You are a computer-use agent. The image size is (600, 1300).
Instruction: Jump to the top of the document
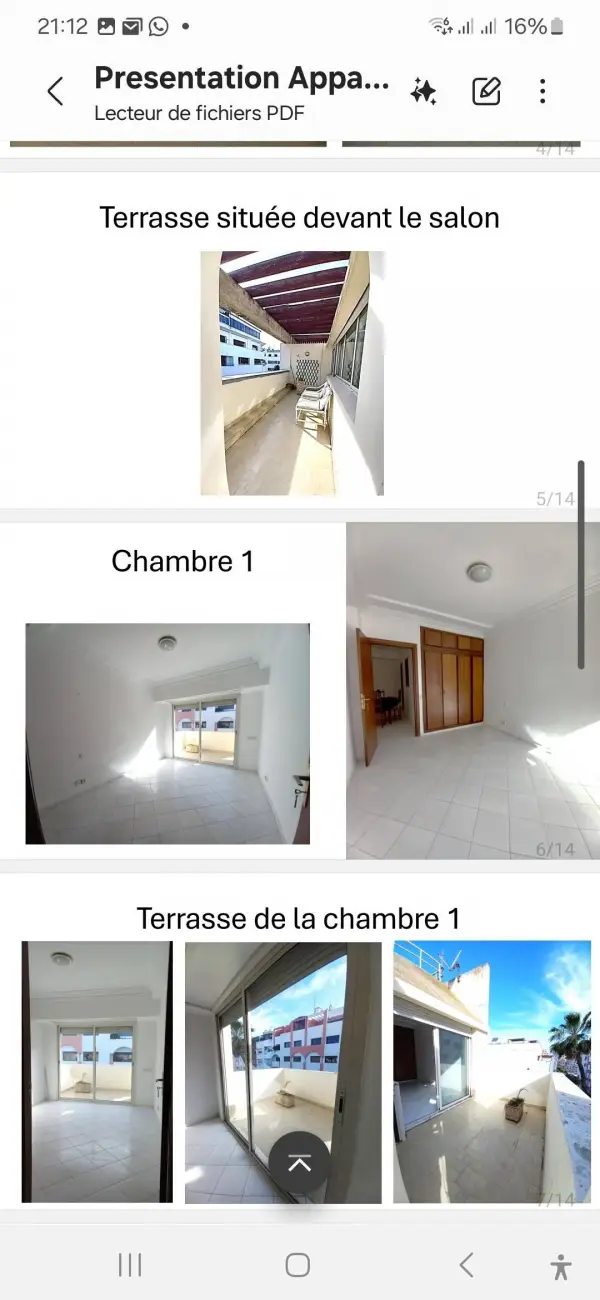299,1163
